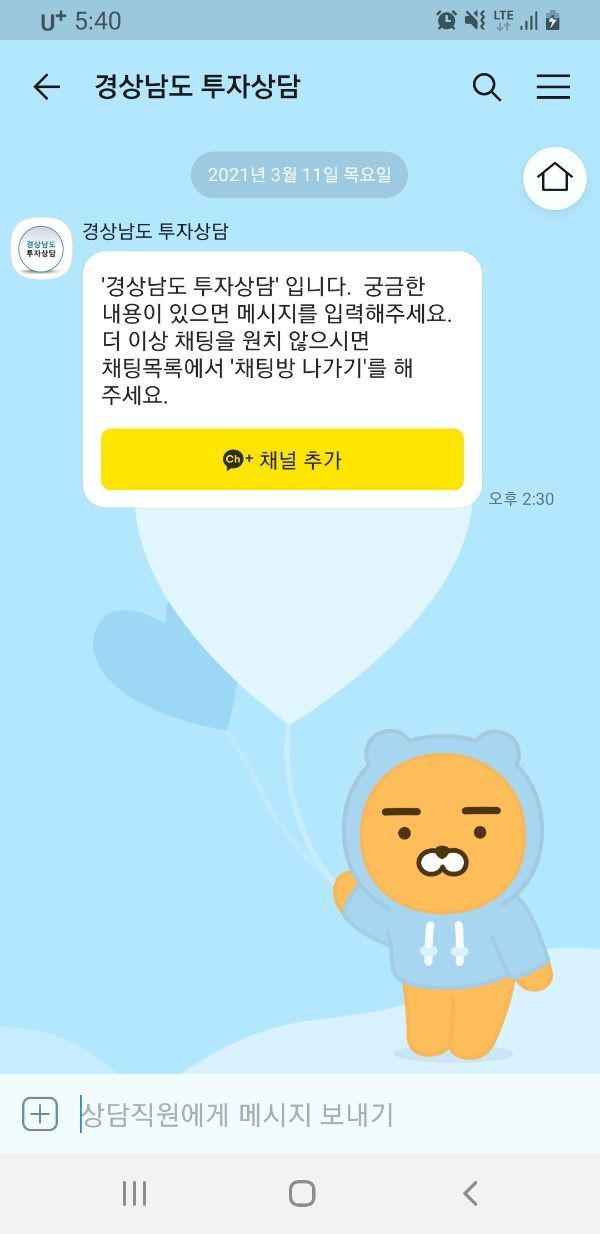Go back using the top arrow

point(46,88)
